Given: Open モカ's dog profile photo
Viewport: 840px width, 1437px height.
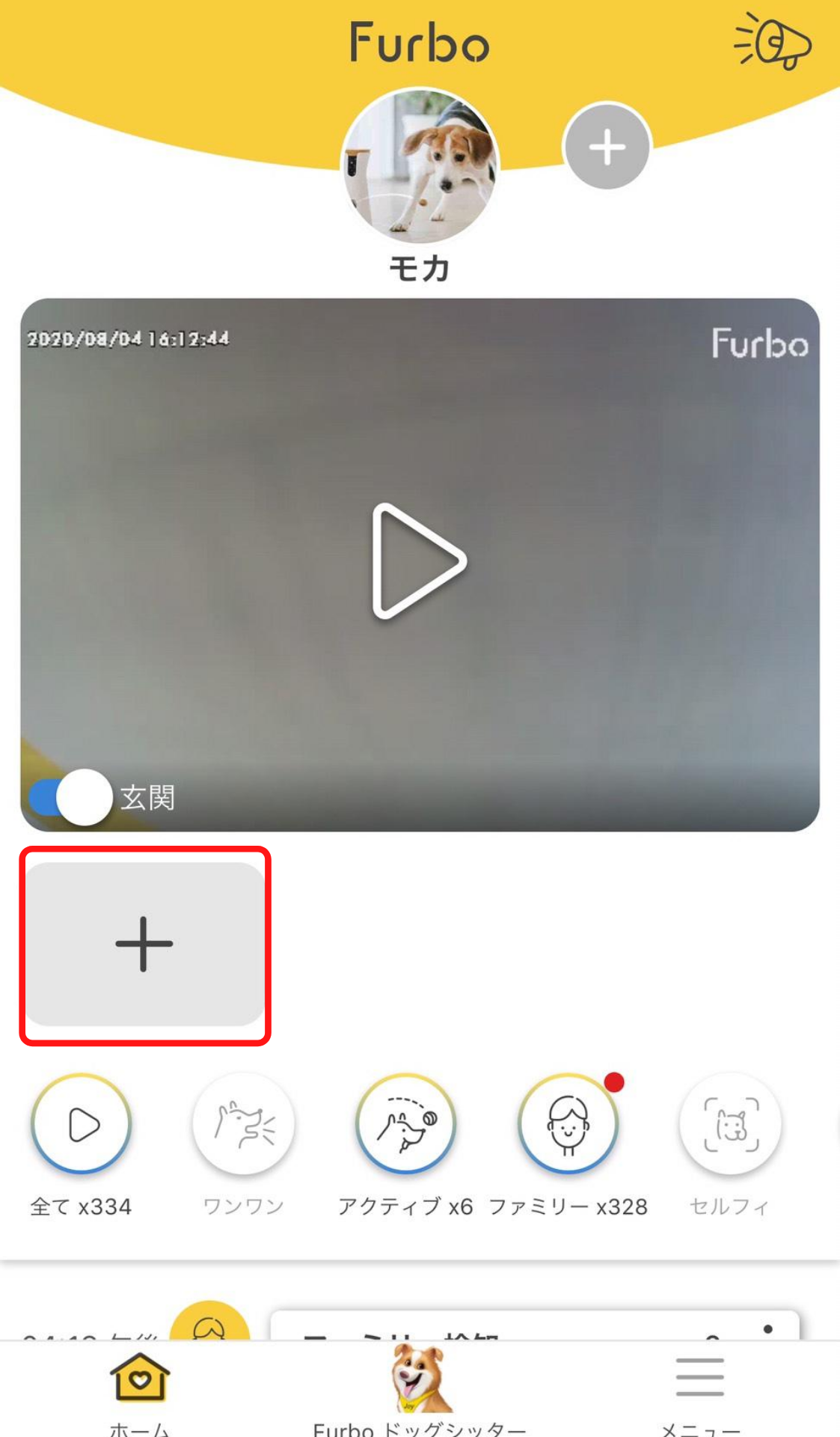Looking at the screenshot, I should (x=420, y=166).
